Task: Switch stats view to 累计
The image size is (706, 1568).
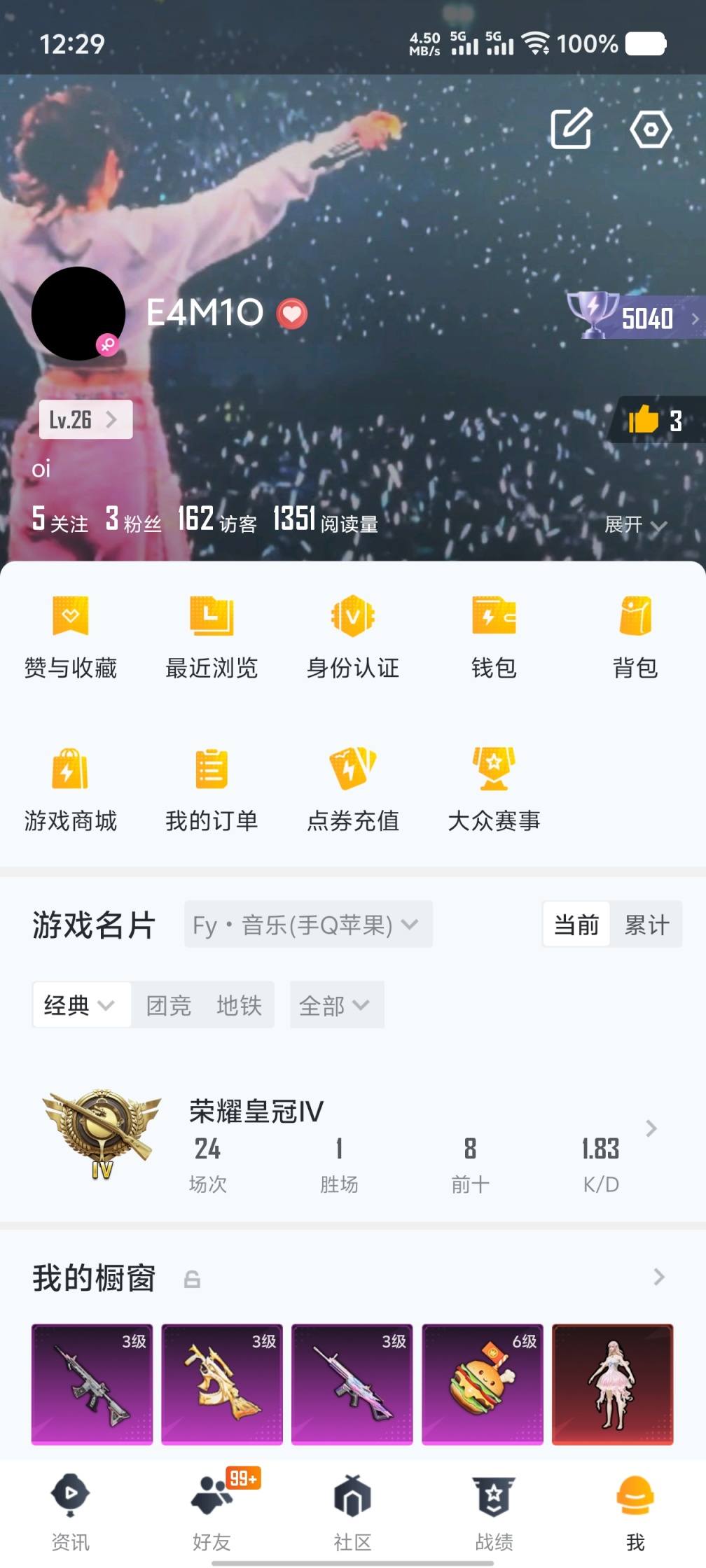Action: 646,925
